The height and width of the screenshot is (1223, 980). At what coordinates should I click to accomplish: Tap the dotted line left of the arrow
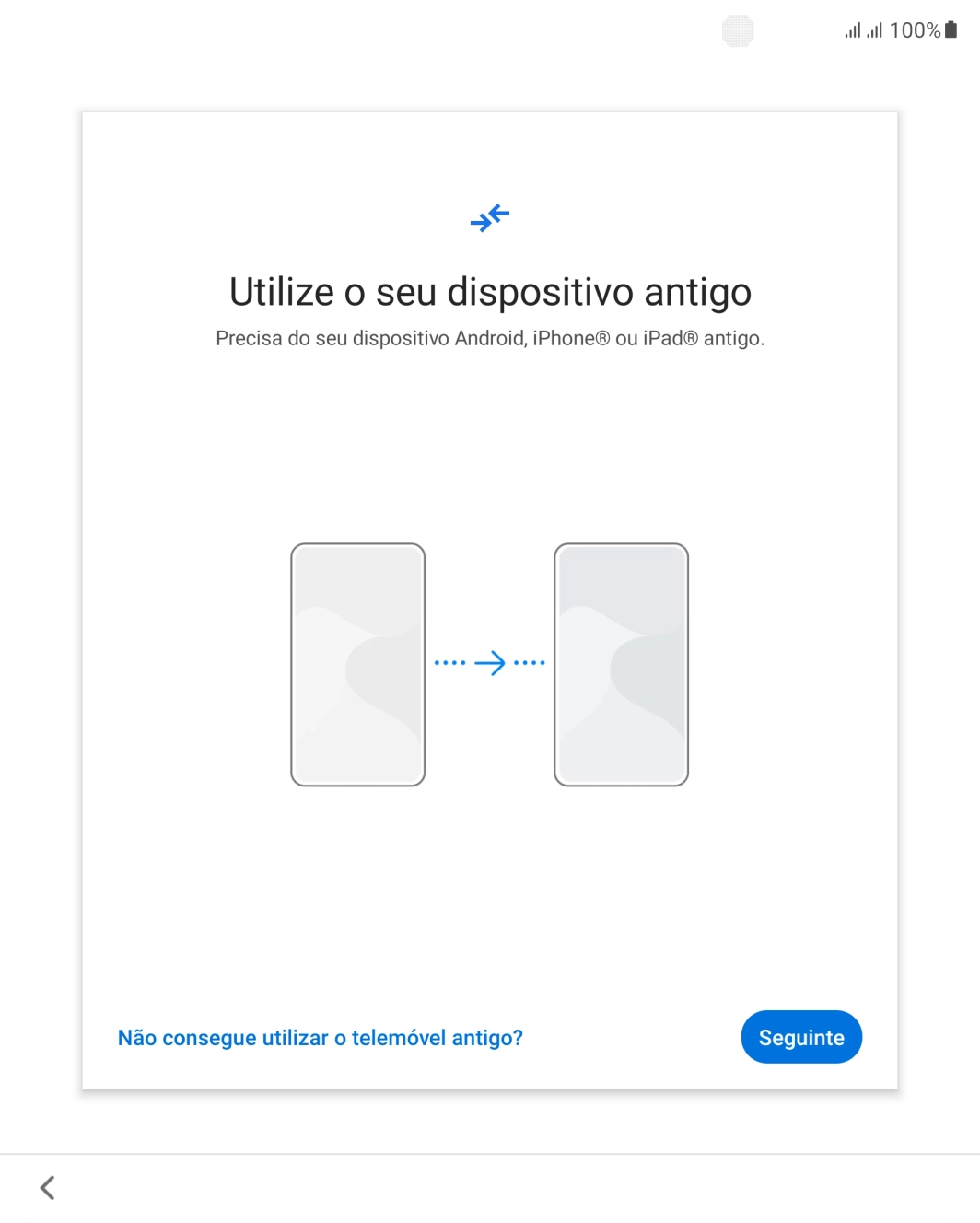pyautogui.click(x=449, y=661)
